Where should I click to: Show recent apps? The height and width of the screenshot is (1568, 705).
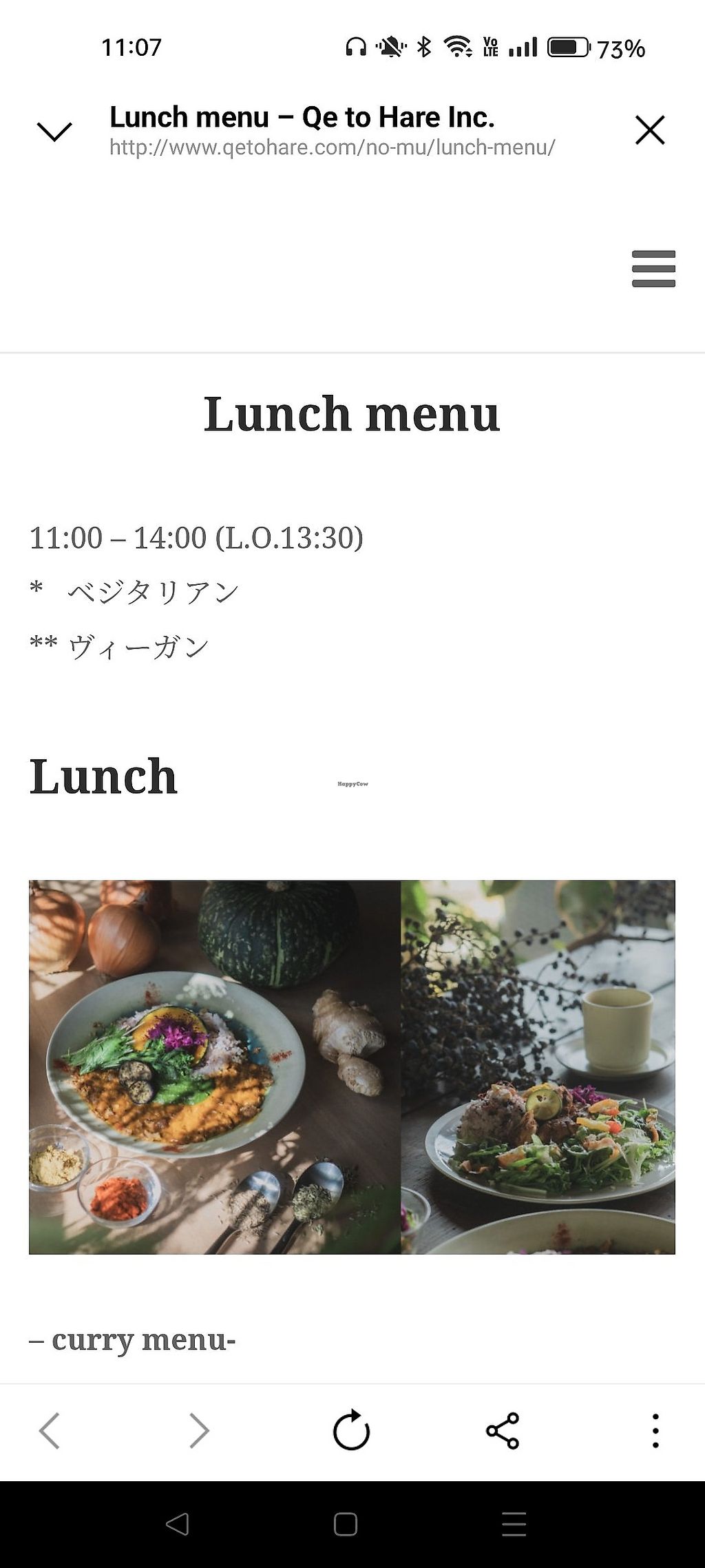[x=514, y=1525]
